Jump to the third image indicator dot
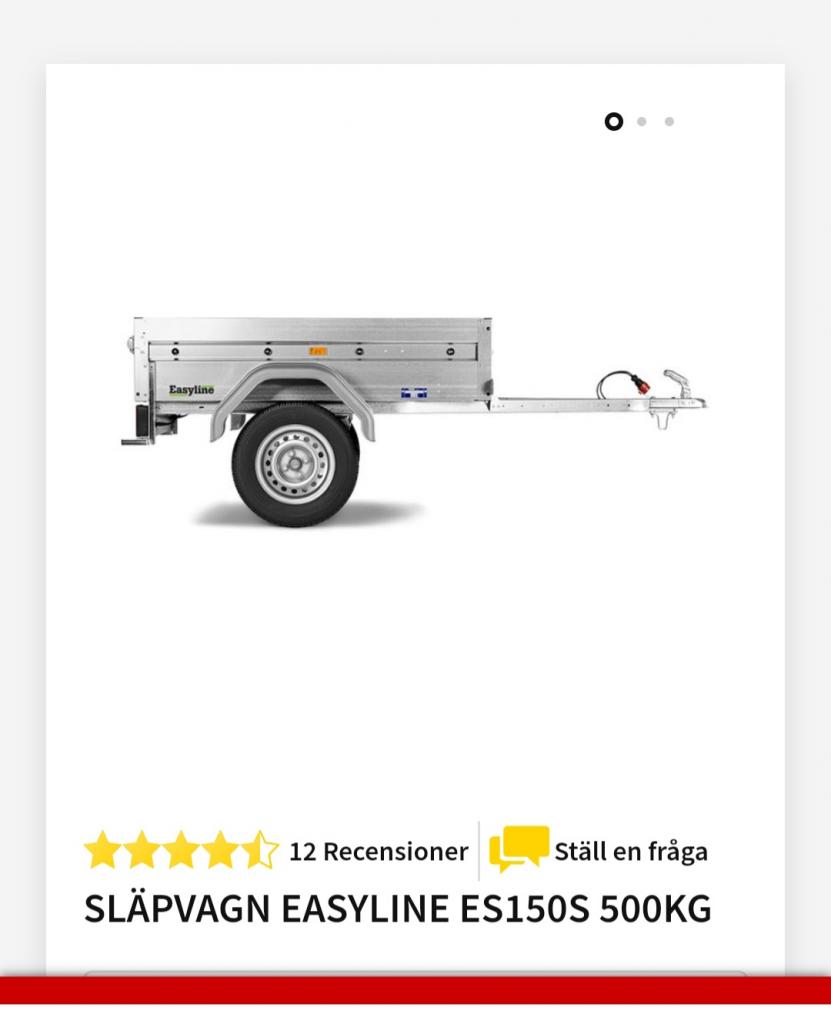Viewport: 831px width, 1024px height. tap(669, 122)
